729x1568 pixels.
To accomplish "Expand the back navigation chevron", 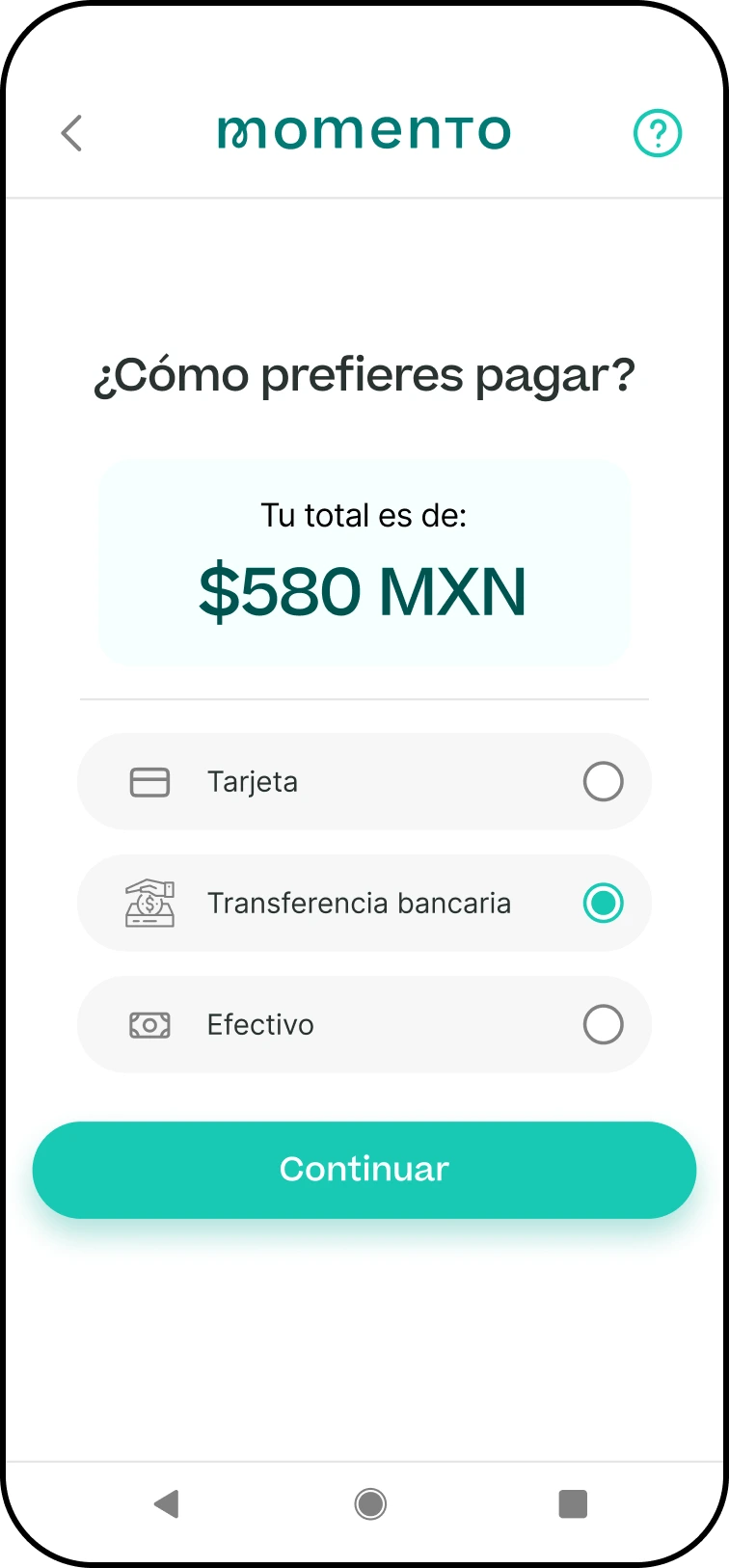I will 71,132.
